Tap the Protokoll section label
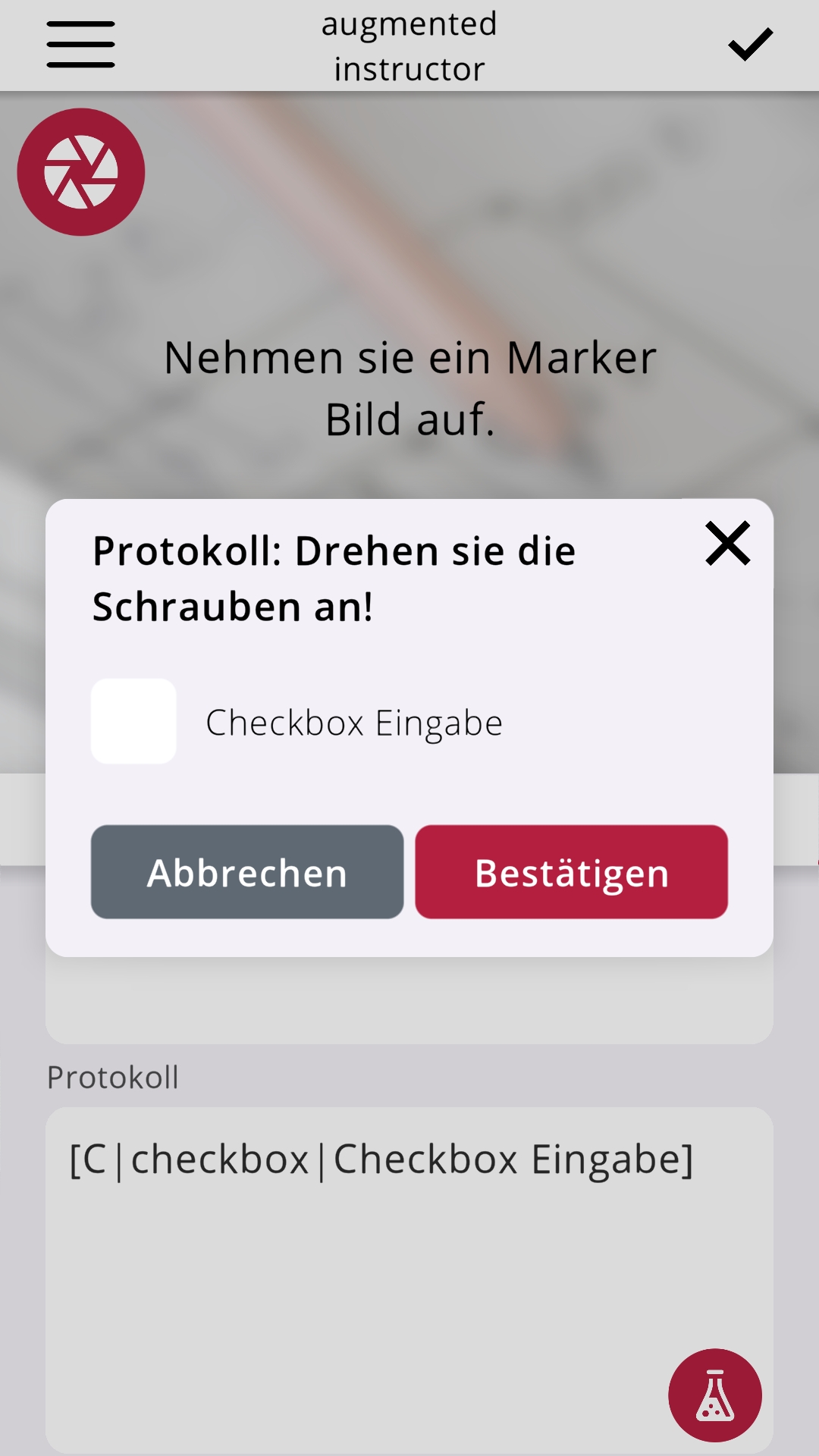 pyautogui.click(x=112, y=1077)
